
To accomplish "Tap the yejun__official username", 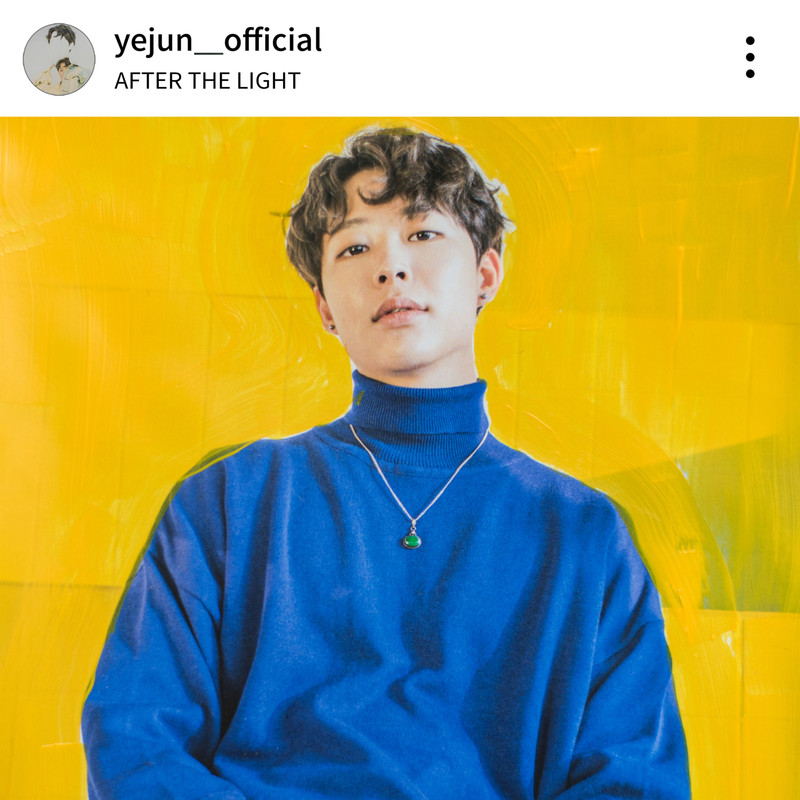I will [x=218, y=41].
